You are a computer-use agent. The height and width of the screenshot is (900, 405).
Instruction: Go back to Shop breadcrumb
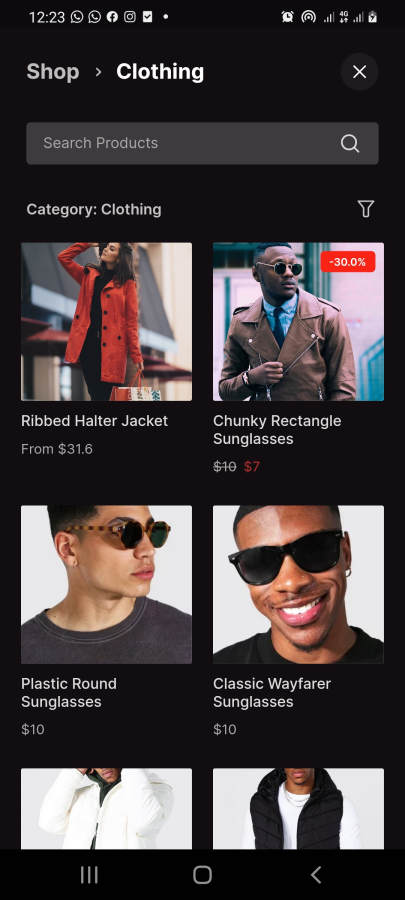point(53,72)
